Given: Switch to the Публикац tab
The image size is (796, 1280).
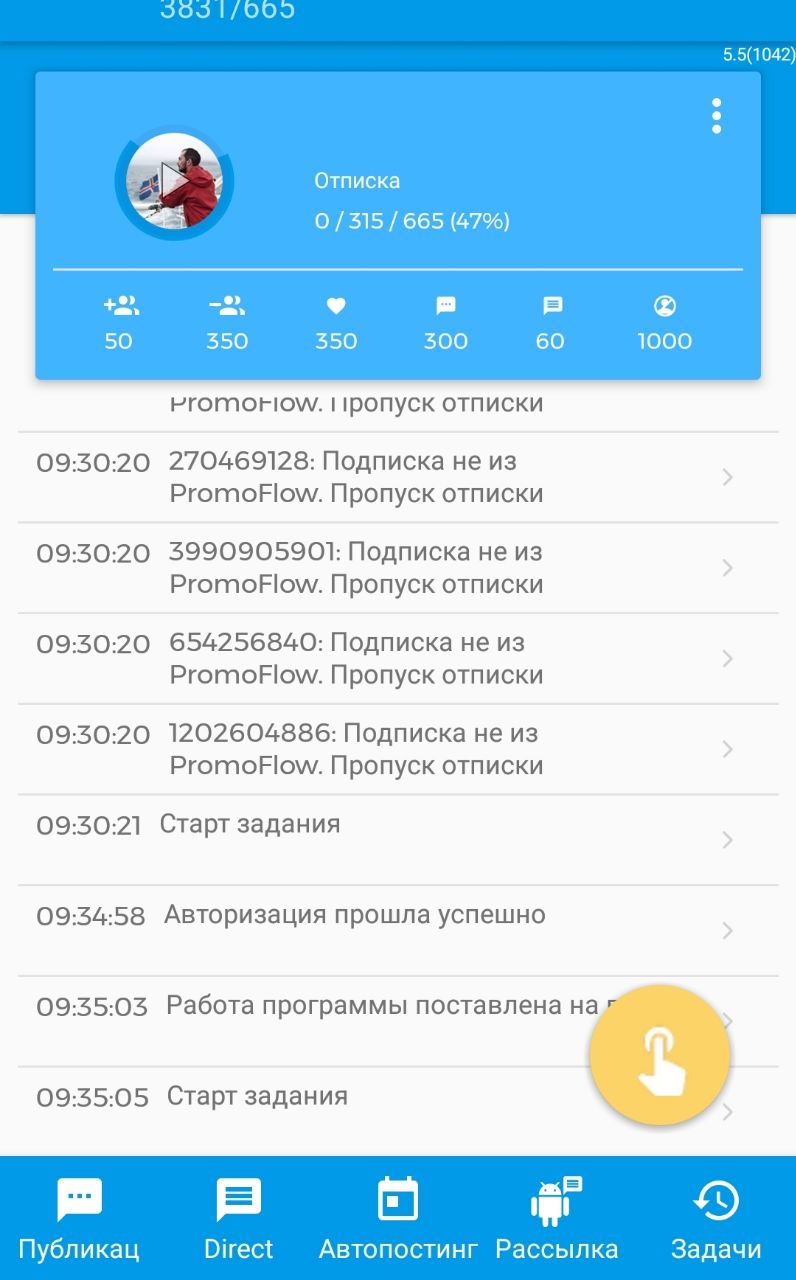Looking at the screenshot, I should point(79,1218).
